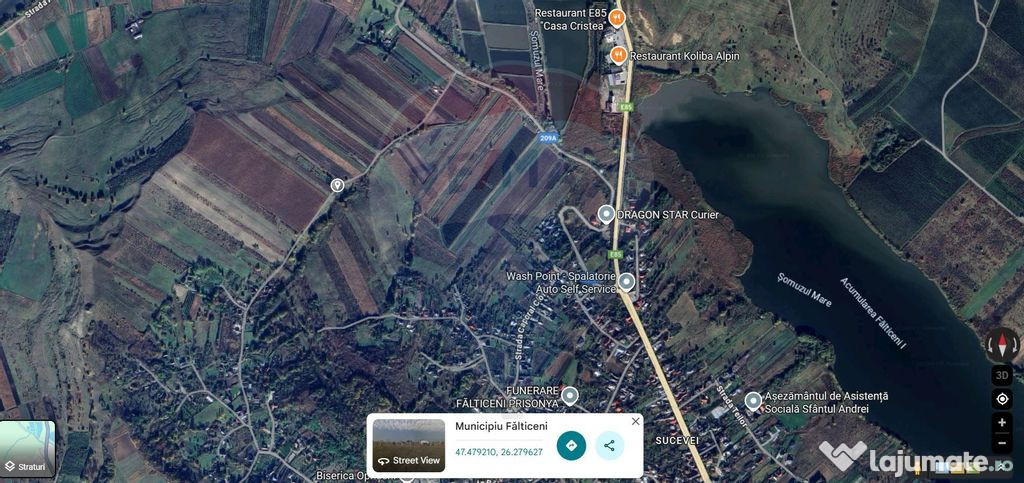The width and height of the screenshot is (1024, 483).
Task: Zoom out of the map
Action: [1002, 445]
